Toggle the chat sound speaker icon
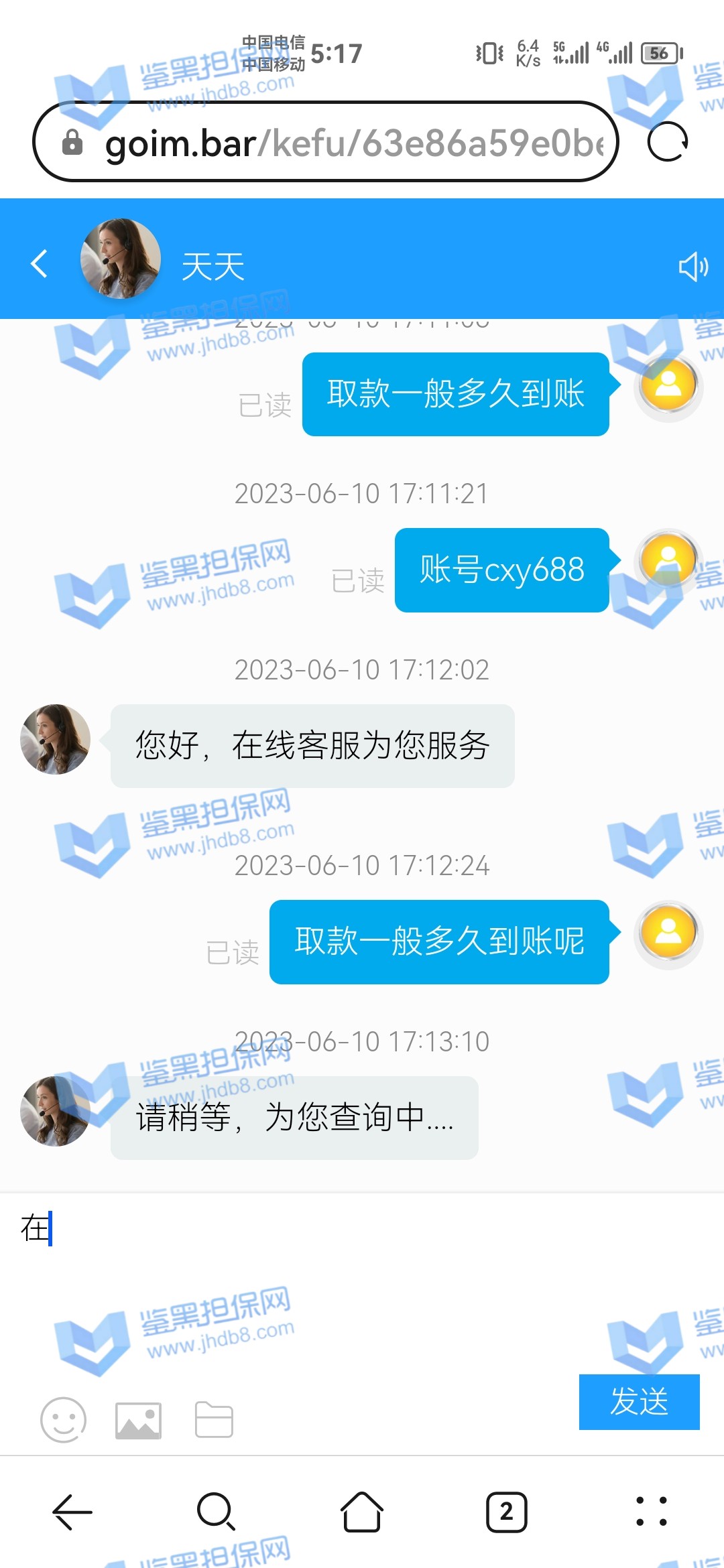 click(693, 267)
